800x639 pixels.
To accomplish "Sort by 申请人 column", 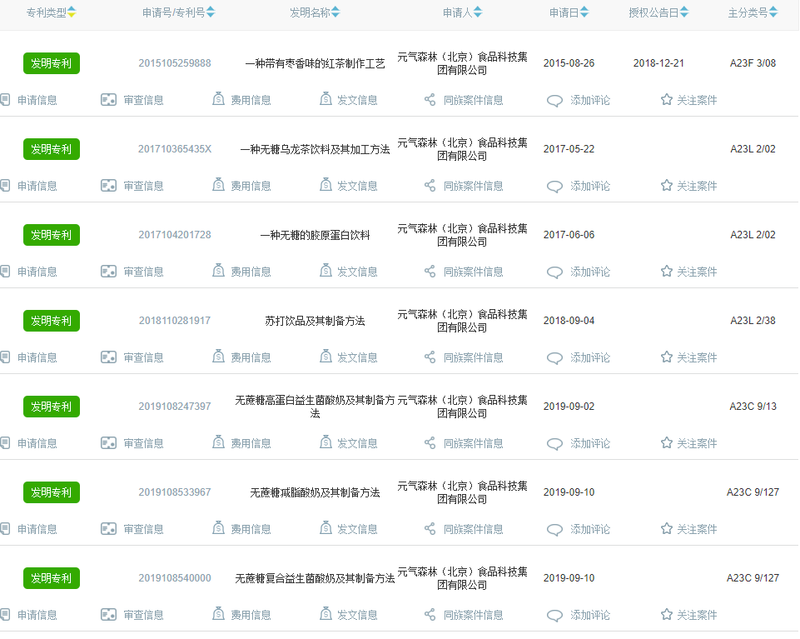I will click(x=462, y=13).
